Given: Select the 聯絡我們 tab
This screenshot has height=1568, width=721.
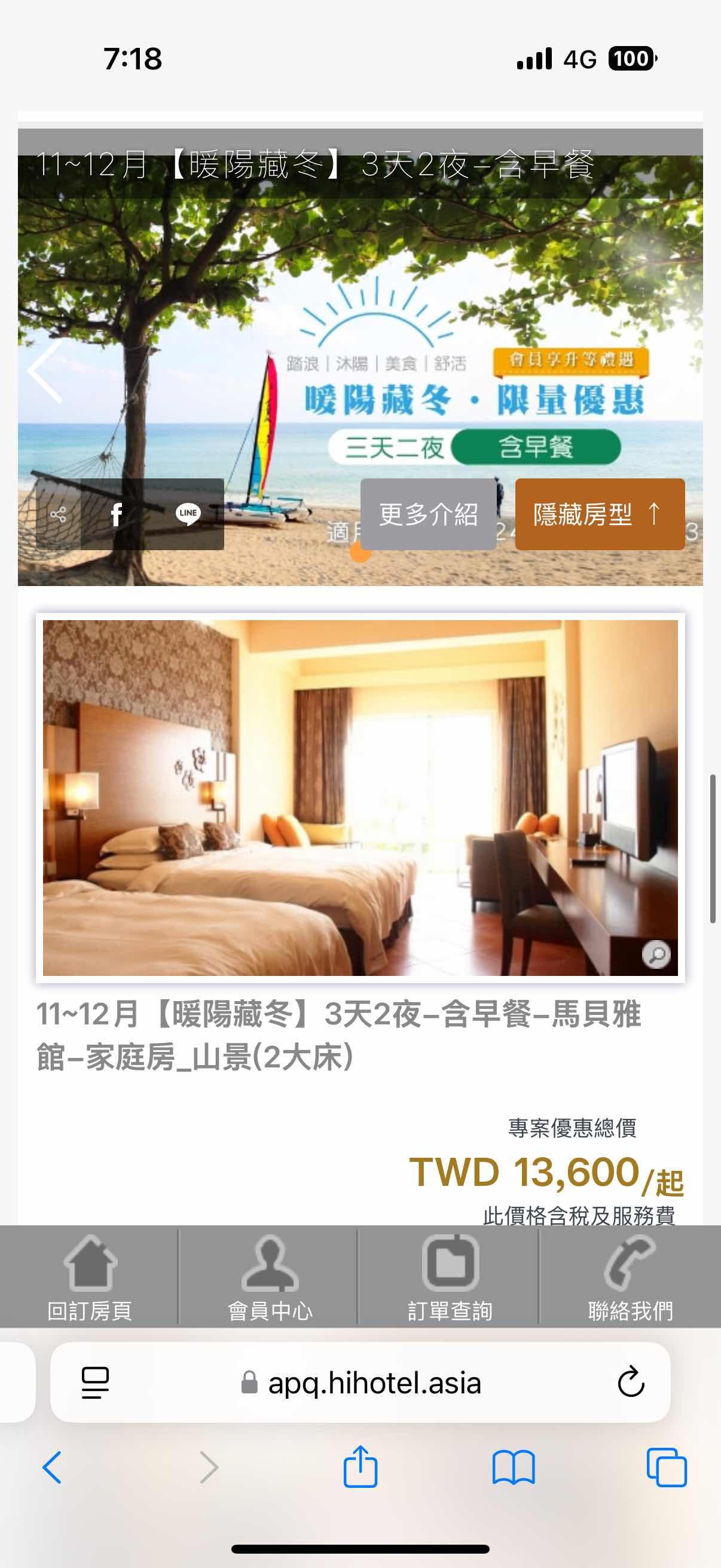Looking at the screenshot, I should click(630, 1276).
